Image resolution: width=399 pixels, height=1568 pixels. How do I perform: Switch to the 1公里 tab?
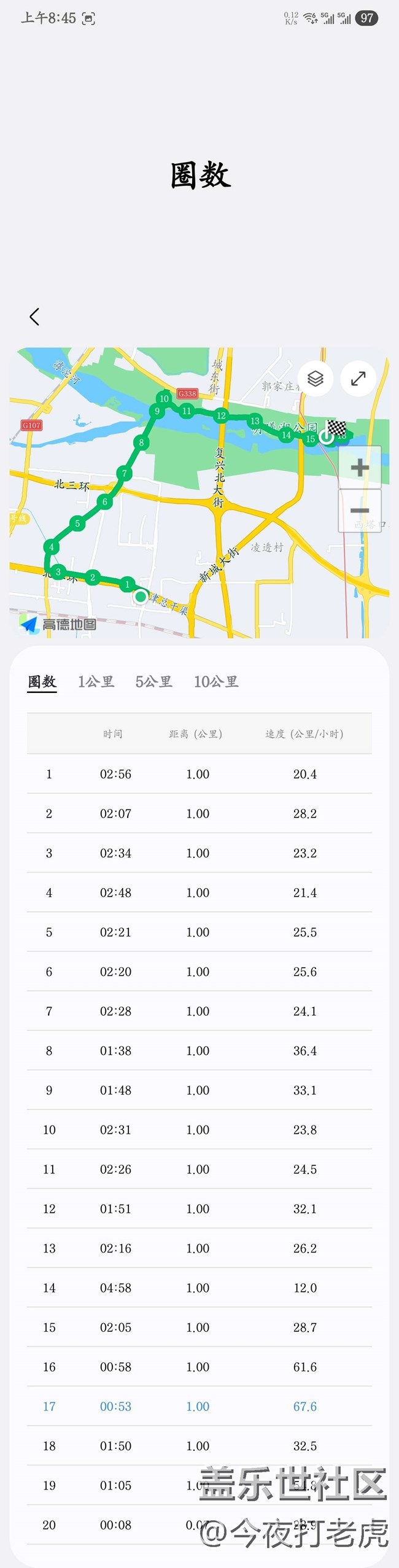pyautogui.click(x=96, y=682)
